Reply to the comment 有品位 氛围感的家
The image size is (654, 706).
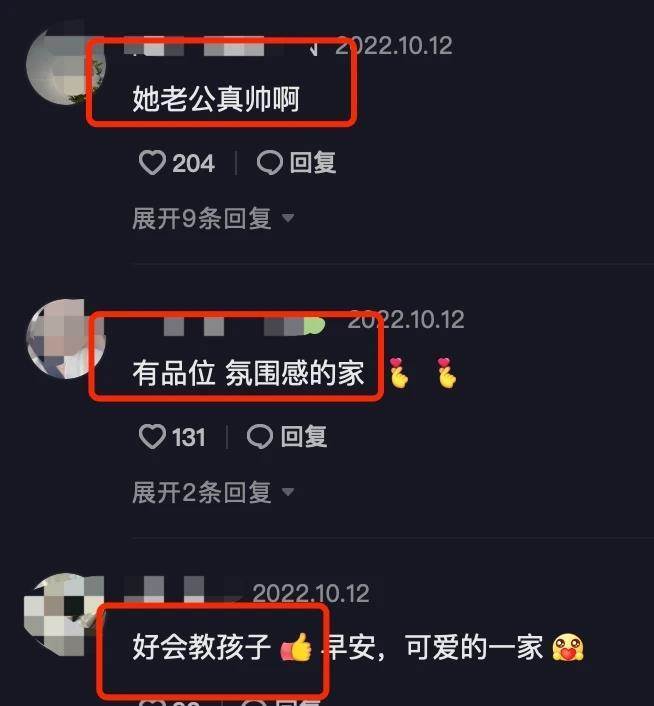(287, 437)
